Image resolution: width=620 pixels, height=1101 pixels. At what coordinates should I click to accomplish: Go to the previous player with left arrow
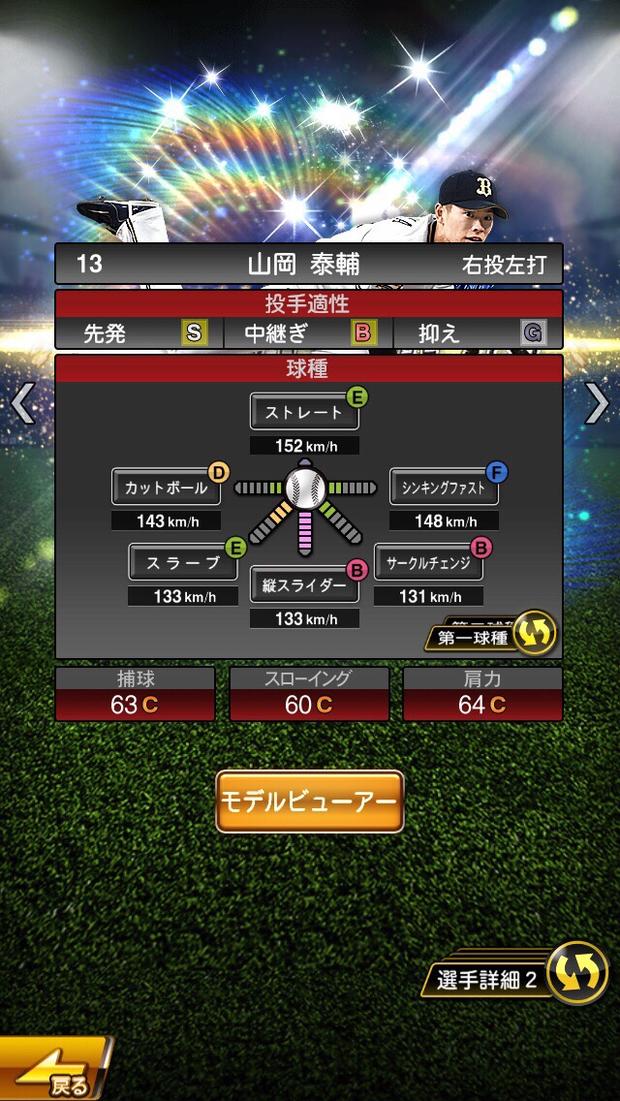pos(22,404)
